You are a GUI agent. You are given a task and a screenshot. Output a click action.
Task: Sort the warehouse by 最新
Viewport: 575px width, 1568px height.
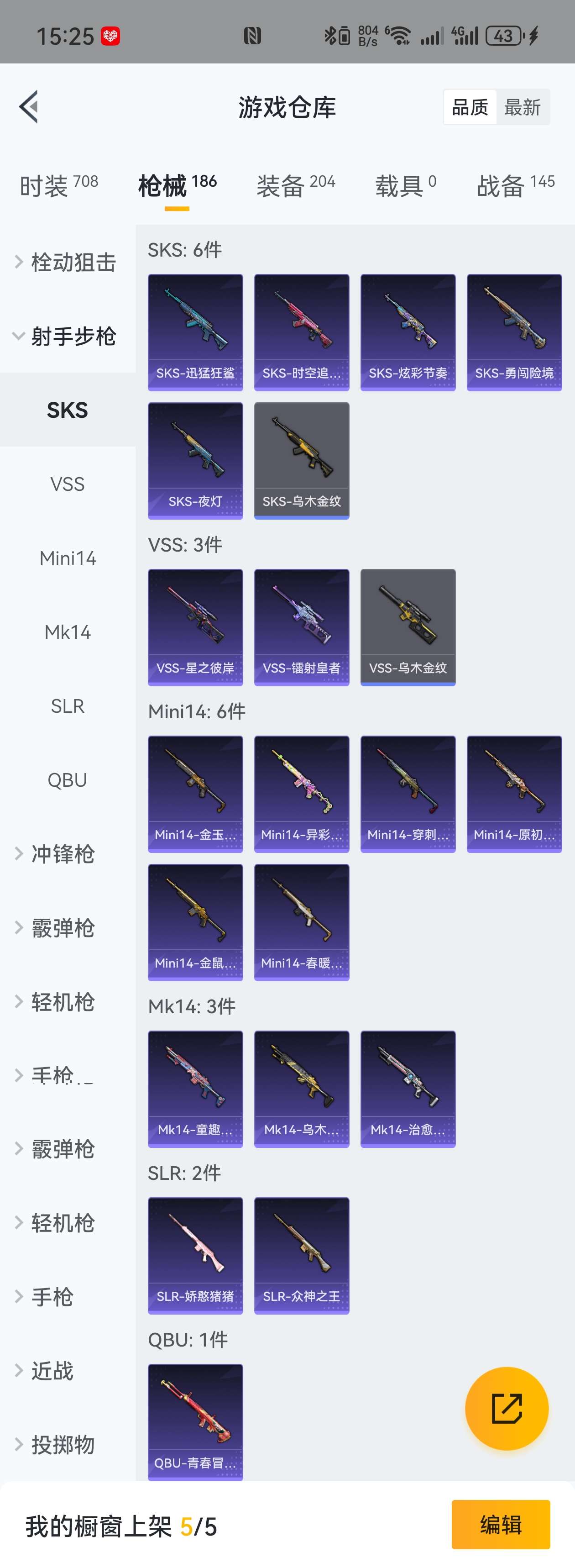coord(522,108)
